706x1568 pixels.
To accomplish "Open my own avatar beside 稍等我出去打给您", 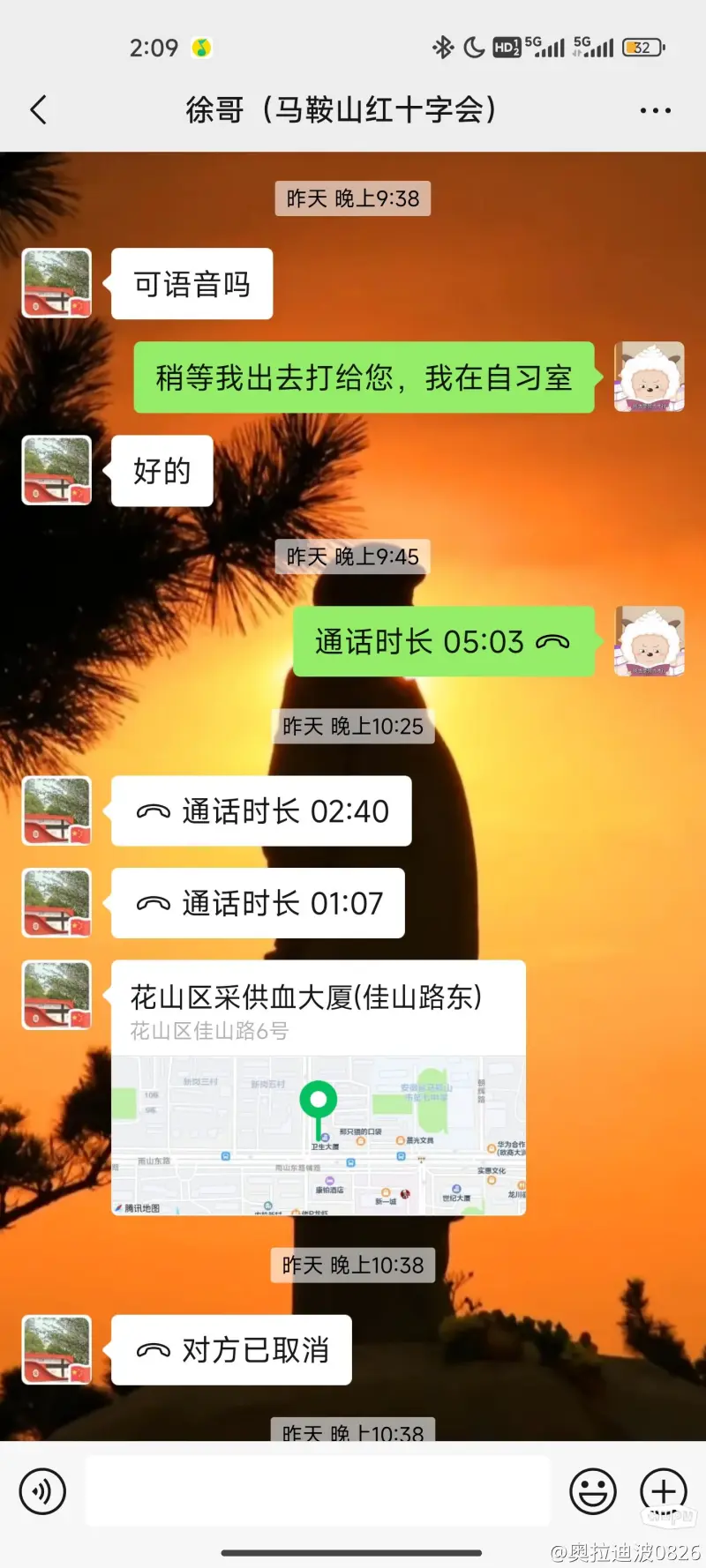I will 649,377.
